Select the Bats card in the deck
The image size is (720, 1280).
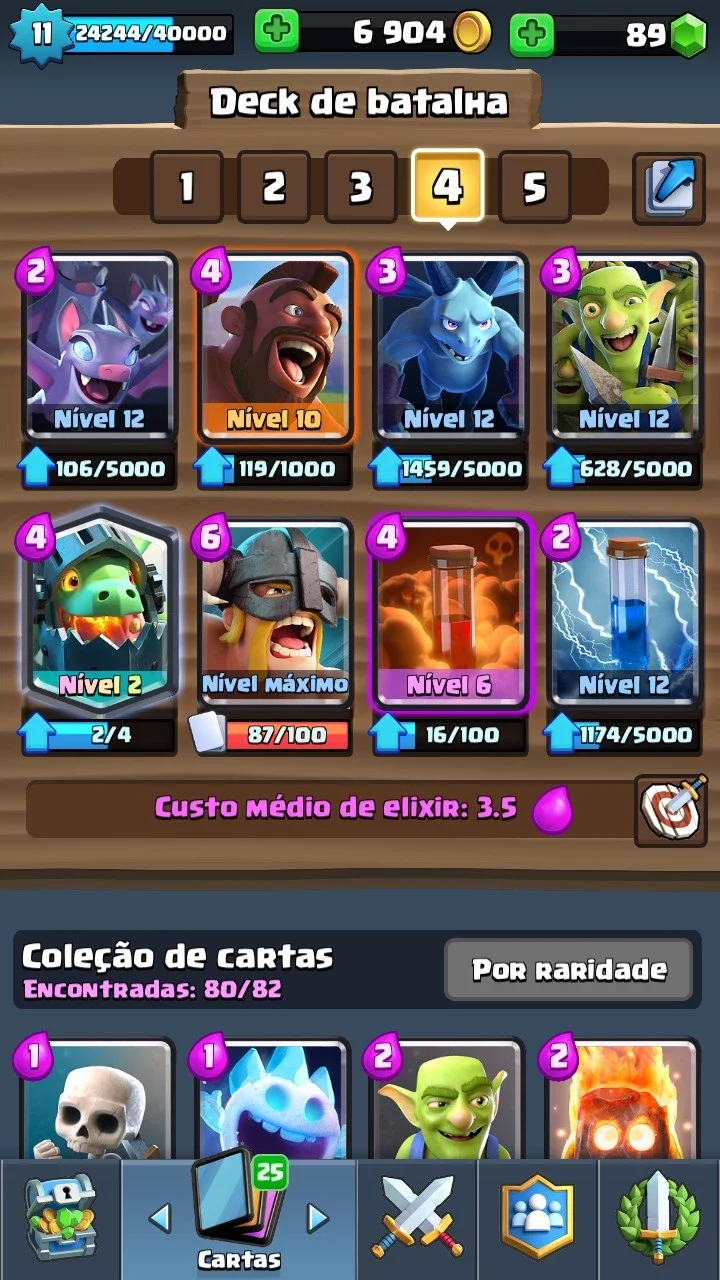99,347
